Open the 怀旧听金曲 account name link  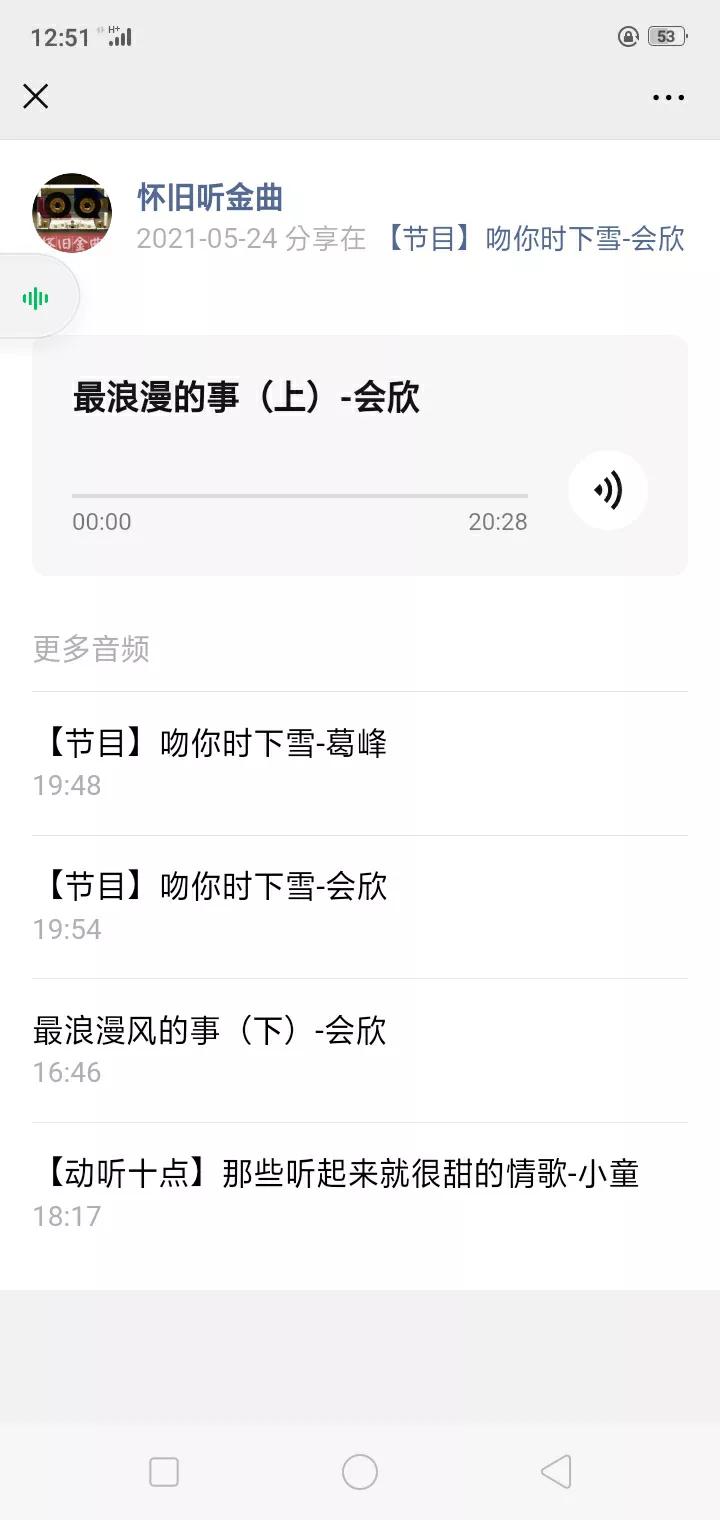210,197
